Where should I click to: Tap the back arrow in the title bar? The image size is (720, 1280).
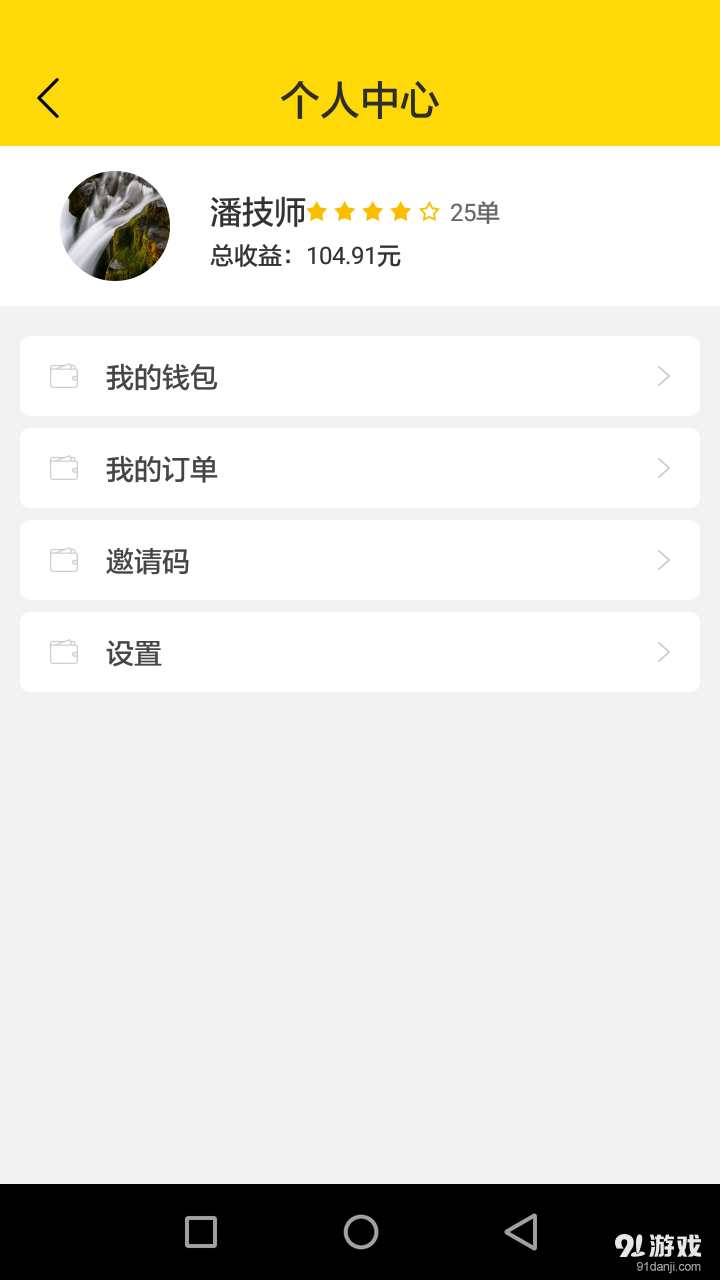pos(48,97)
